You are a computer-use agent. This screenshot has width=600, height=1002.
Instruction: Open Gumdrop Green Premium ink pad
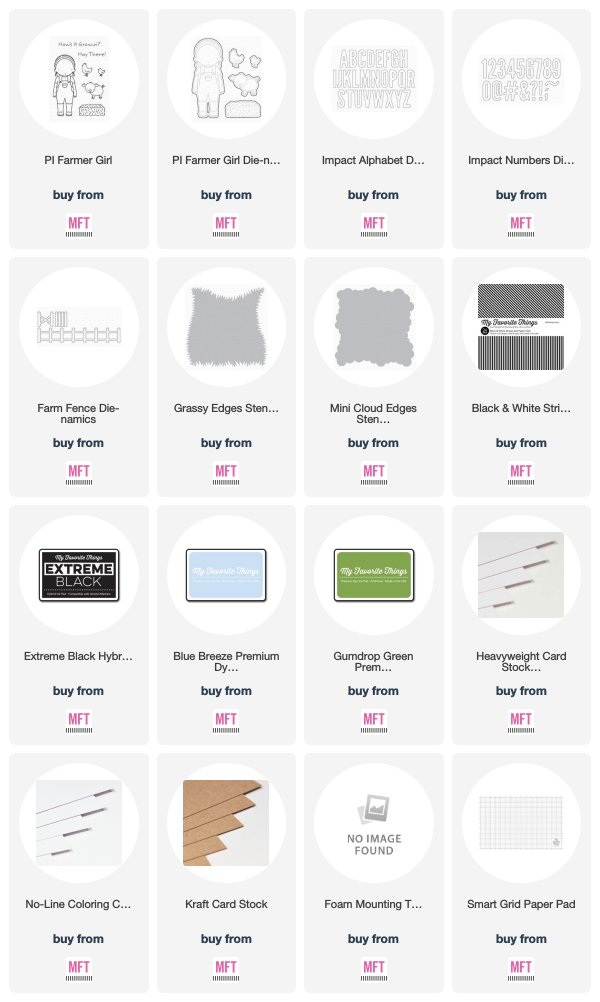coord(373,625)
